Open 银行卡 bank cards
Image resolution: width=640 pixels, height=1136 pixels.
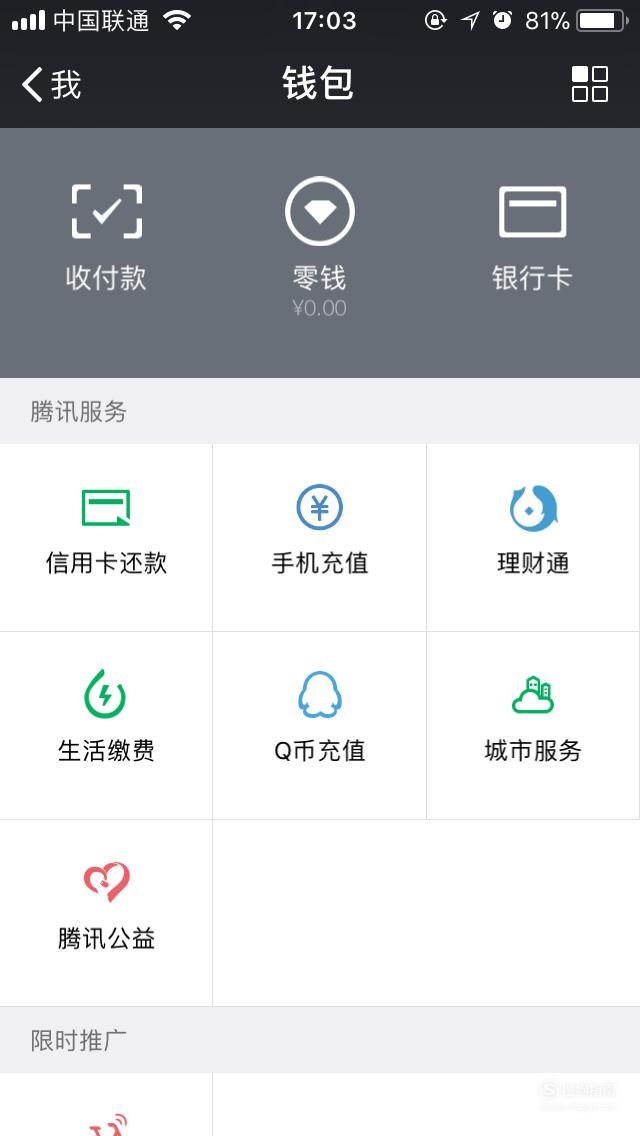coord(532,238)
